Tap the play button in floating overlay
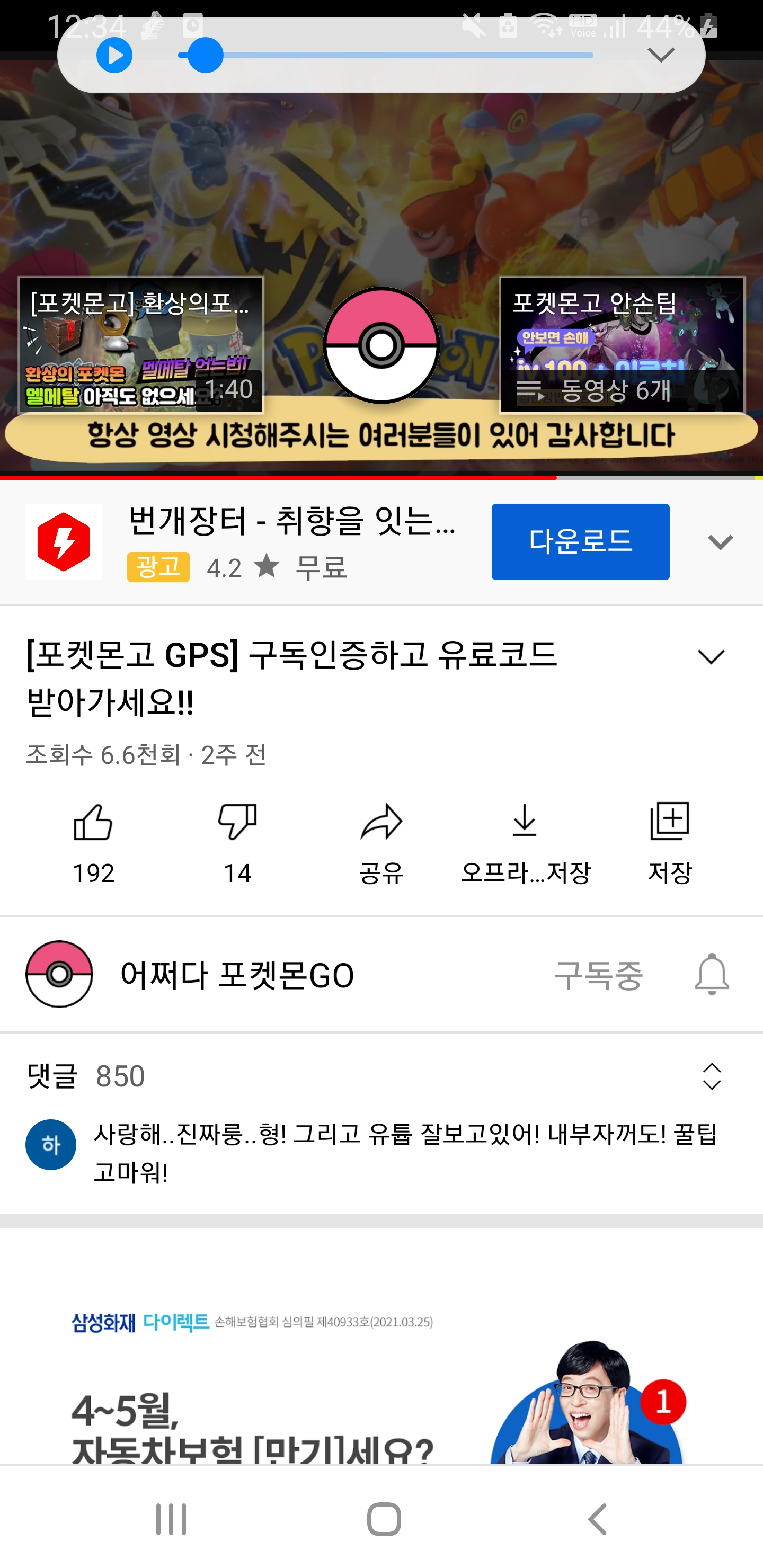Viewport: 763px width, 1568px height. pos(114,56)
